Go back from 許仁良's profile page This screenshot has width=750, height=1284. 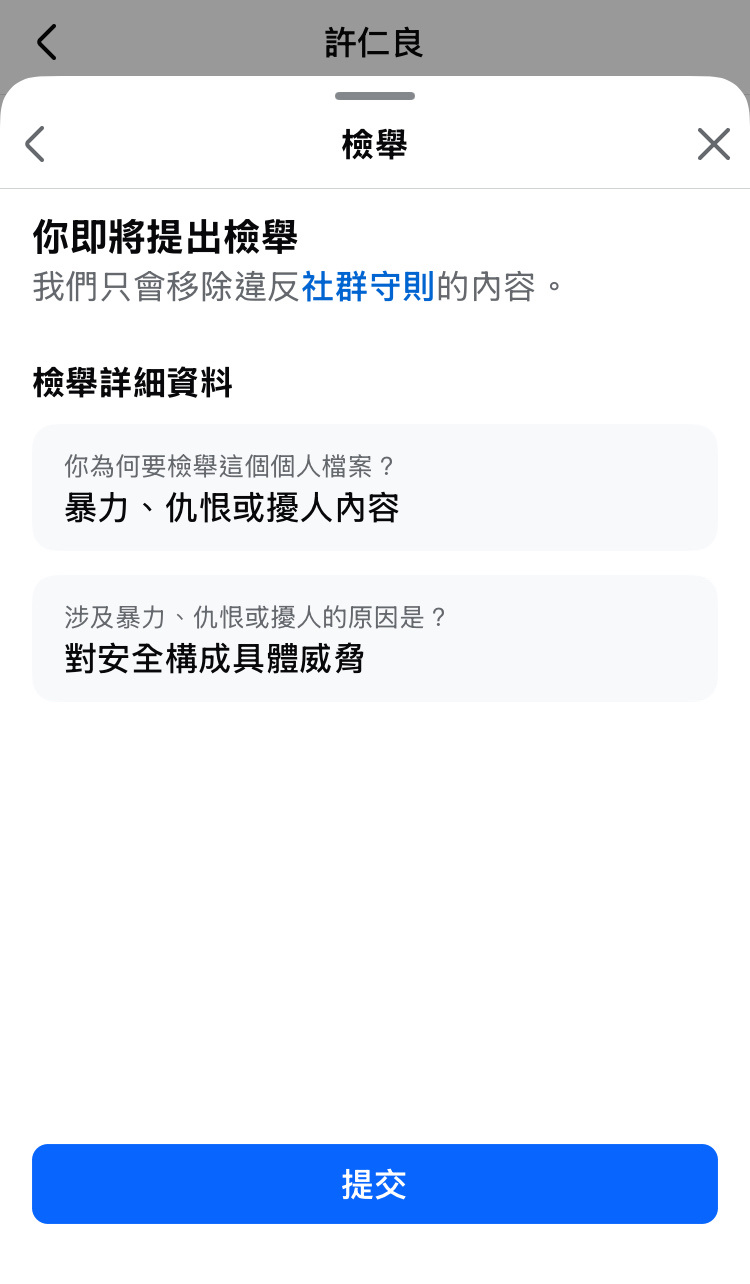pos(46,42)
